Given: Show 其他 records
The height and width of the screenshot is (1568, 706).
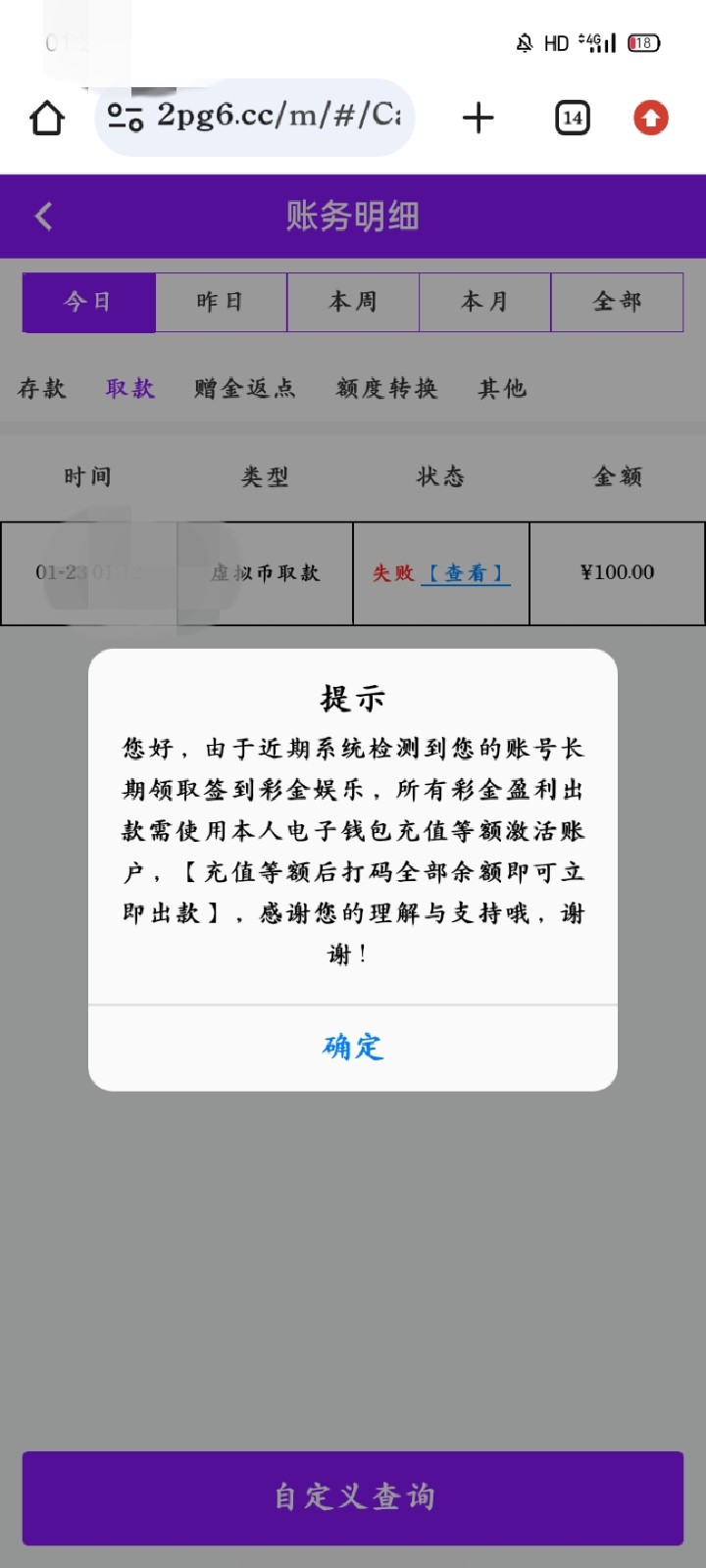Looking at the screenshot, I should [502, 389].
